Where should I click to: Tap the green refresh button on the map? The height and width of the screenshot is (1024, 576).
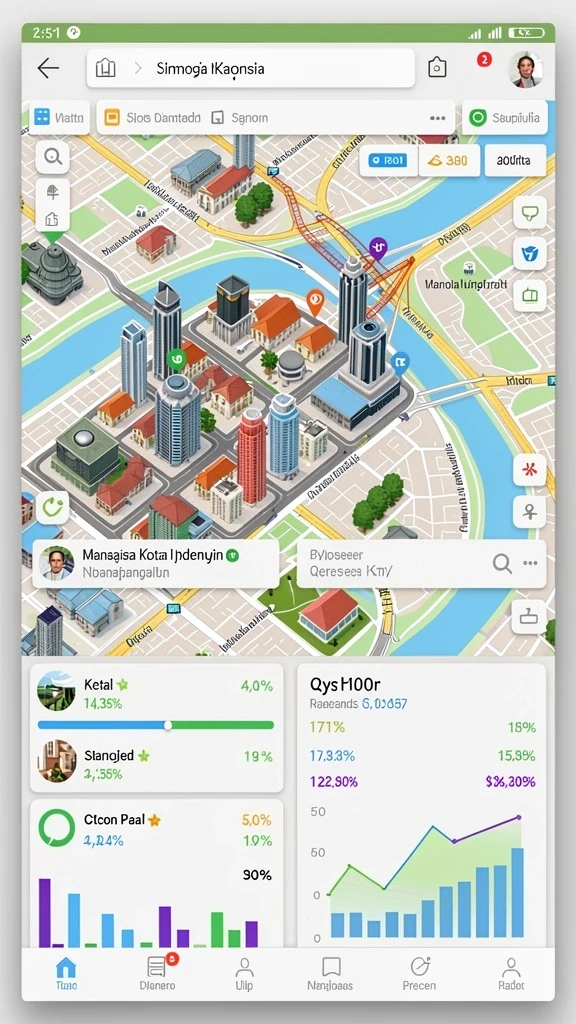[52, 507]
